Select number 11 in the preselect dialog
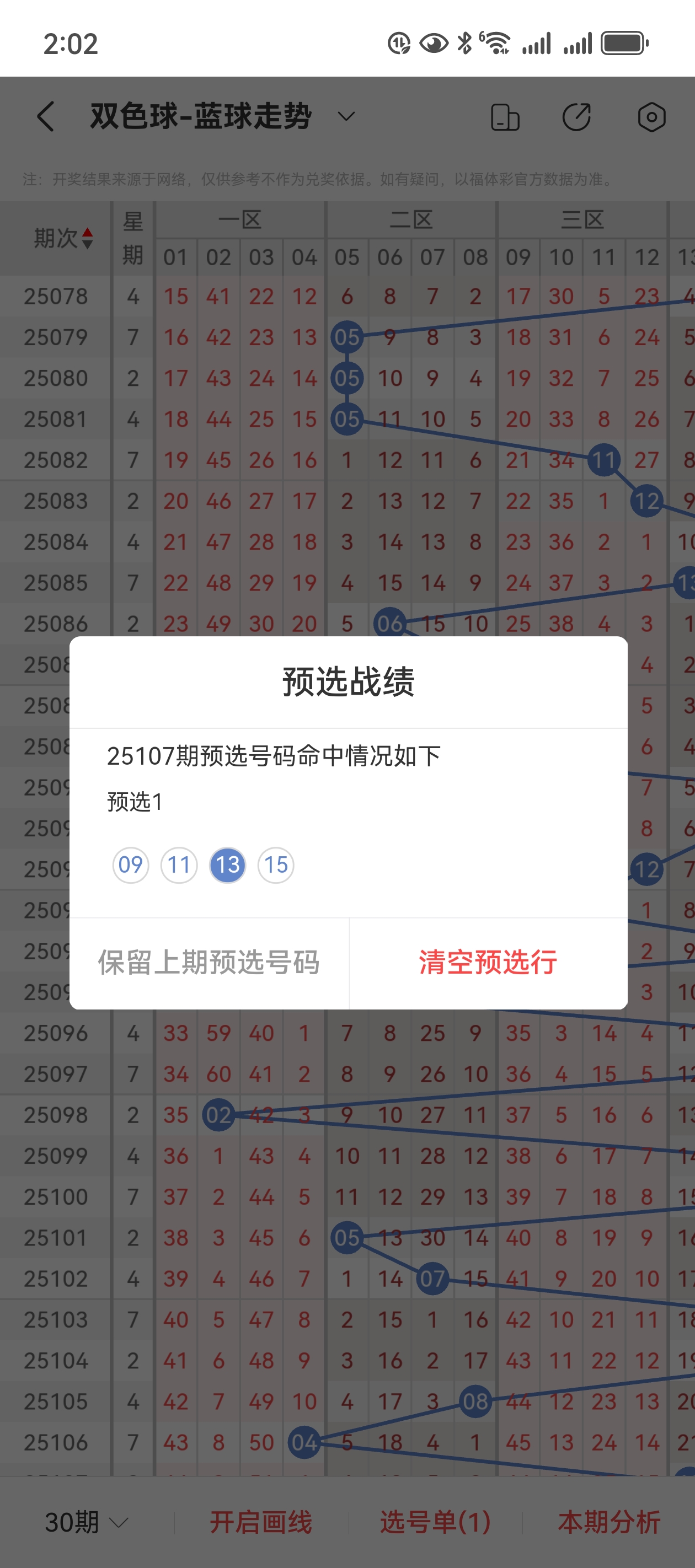Viewport: 695px width, 1568px height. tap(179, 864)
